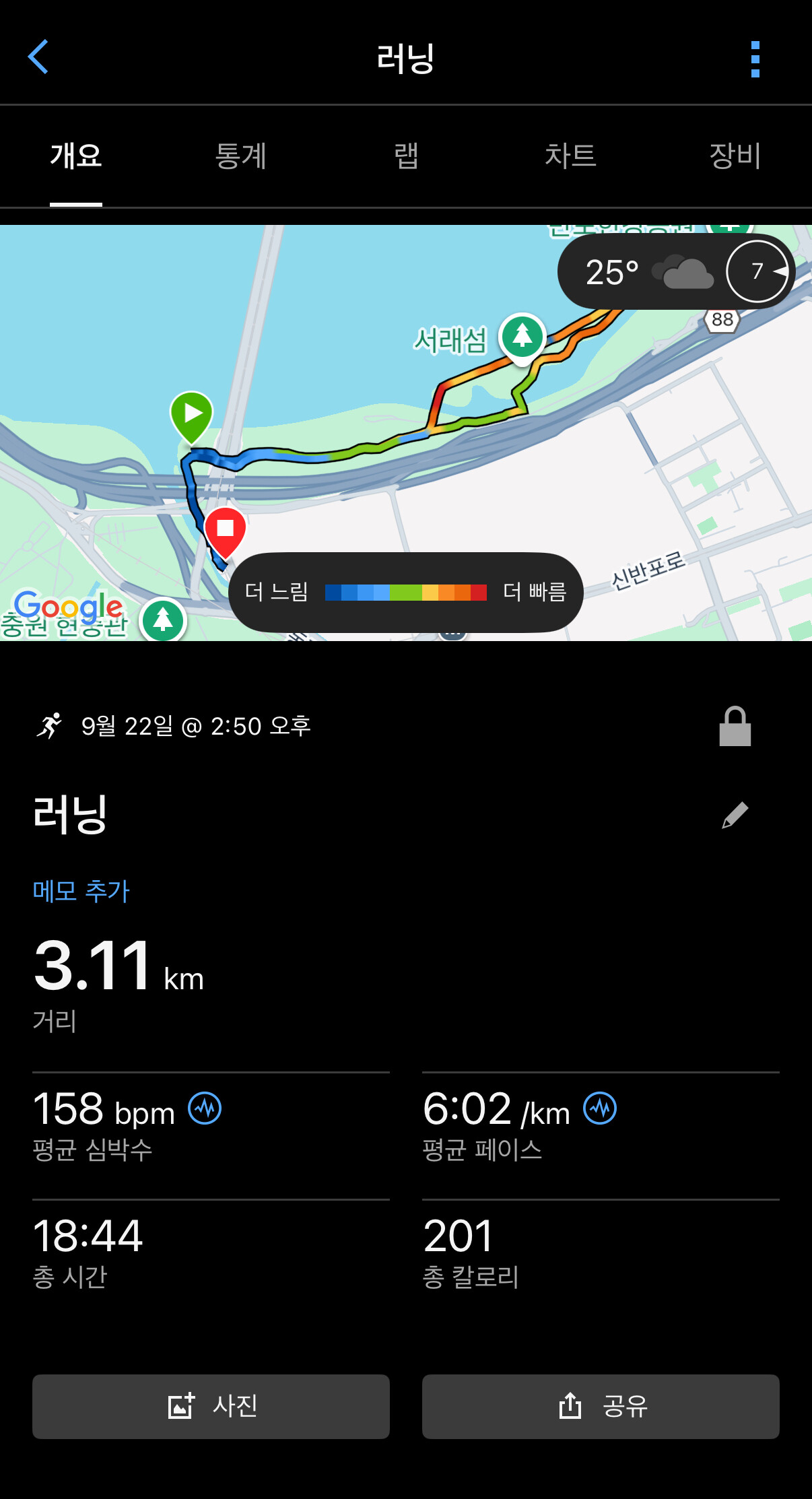Select the 장비 tab
The height and width of the screenshot is (1499, 812).
[x=735, y=156]
